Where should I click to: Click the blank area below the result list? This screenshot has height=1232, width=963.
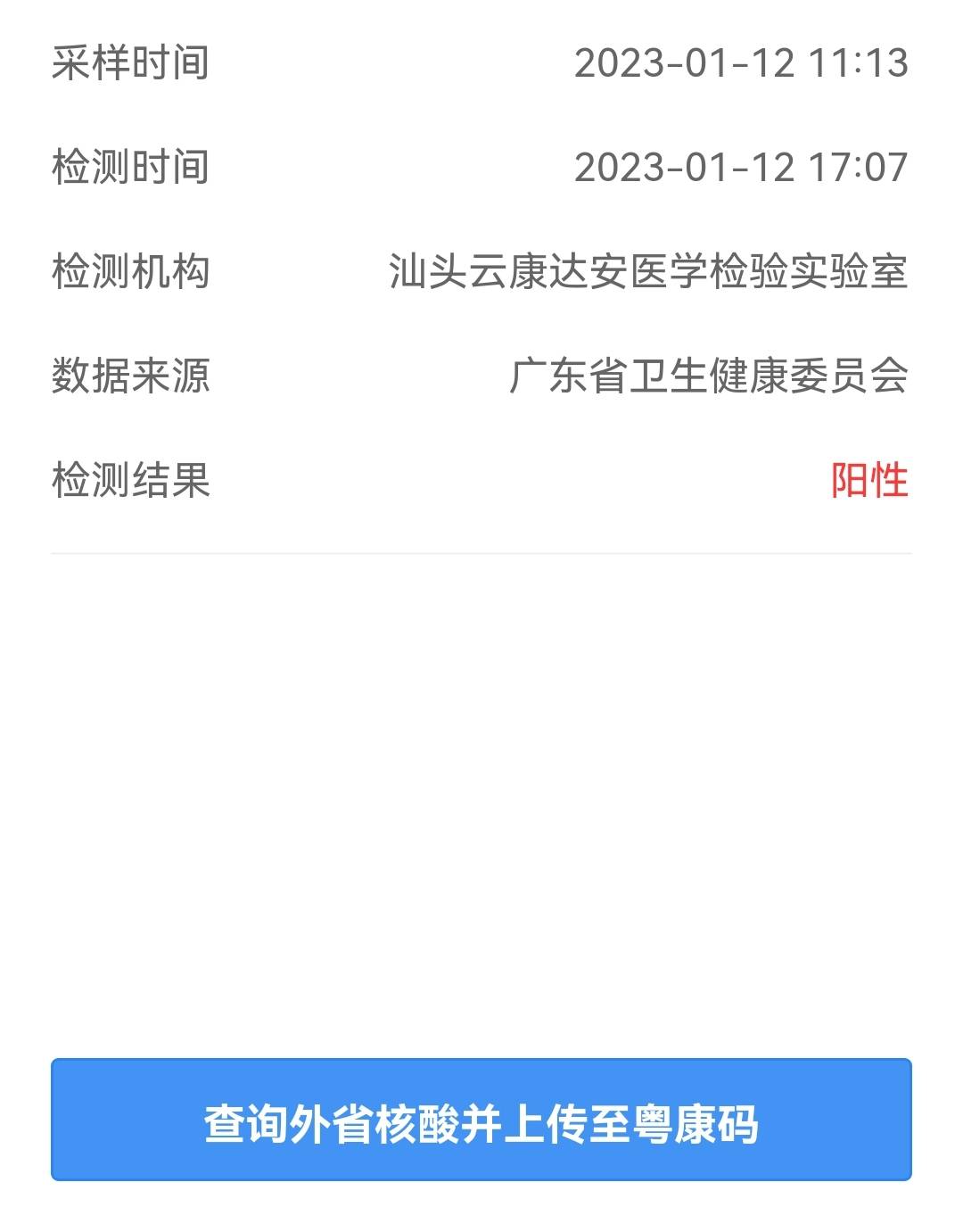pos(481,785)
